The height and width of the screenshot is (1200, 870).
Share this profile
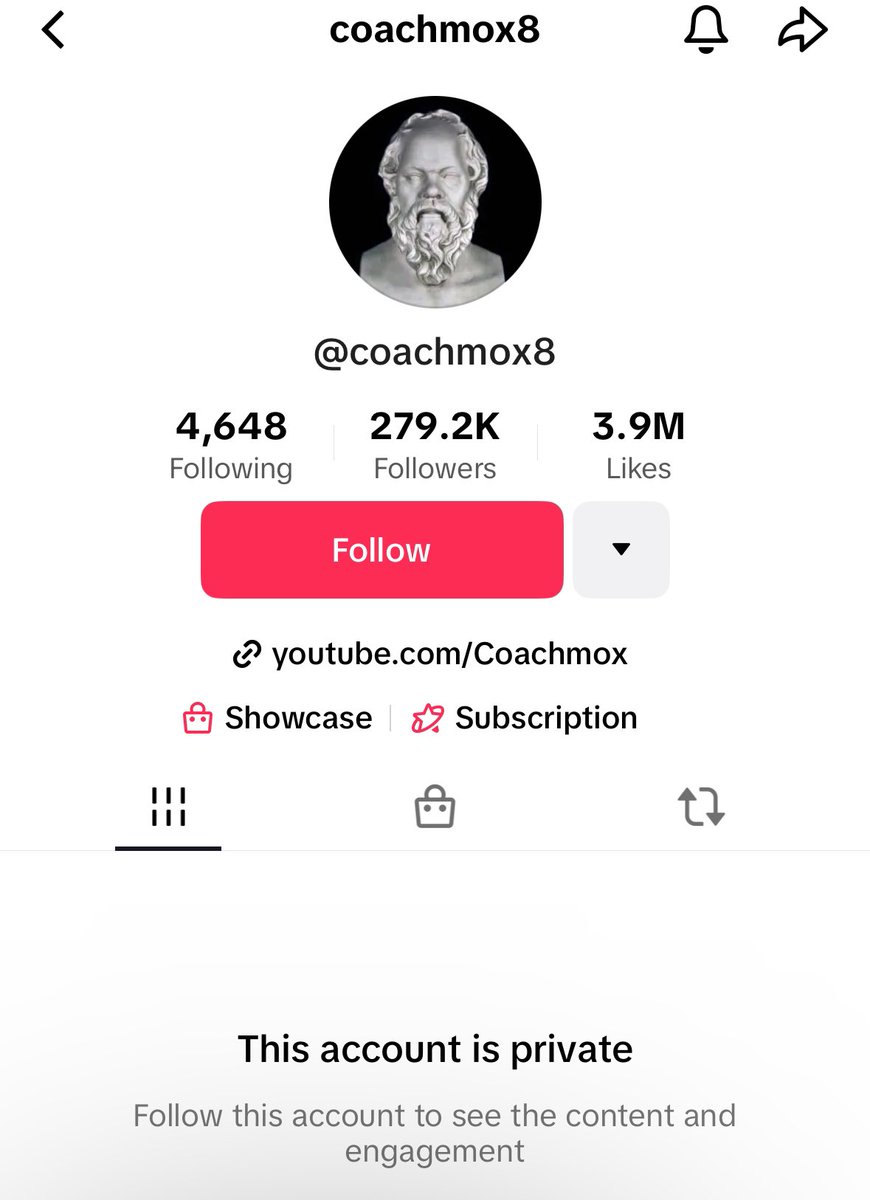804,31
